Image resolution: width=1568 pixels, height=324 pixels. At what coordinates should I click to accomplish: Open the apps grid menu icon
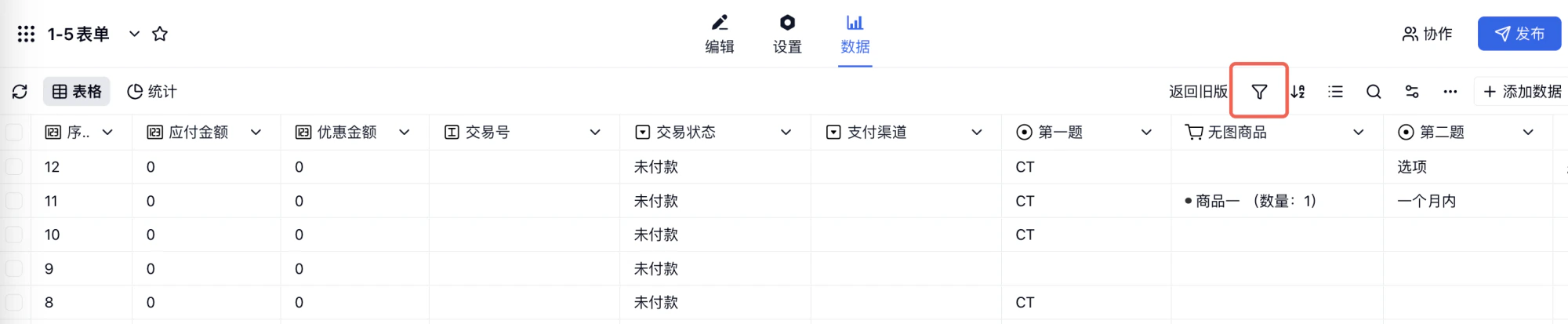point(26,34)
